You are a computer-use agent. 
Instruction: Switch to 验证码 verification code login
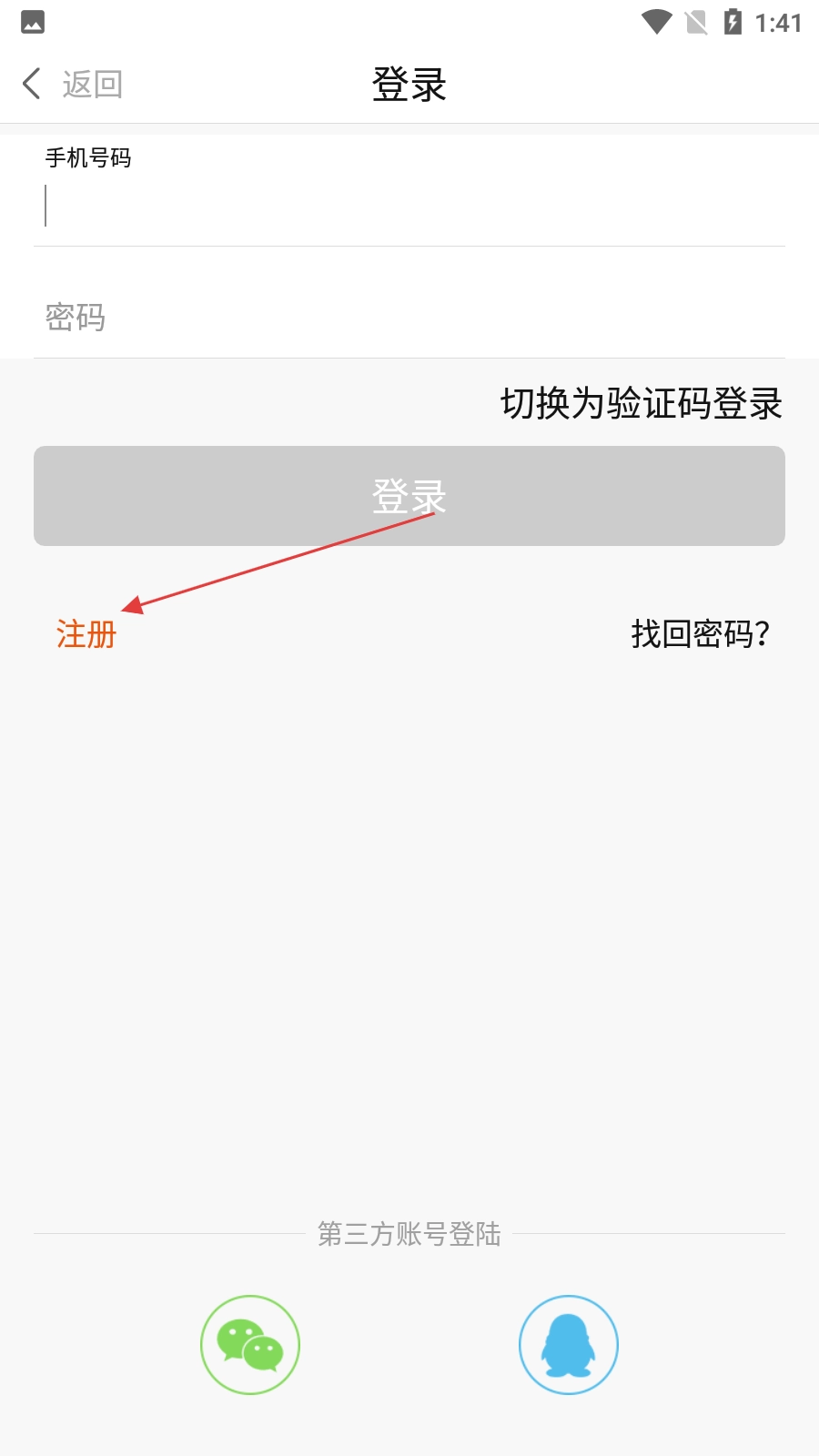click(x=641, y=403)
